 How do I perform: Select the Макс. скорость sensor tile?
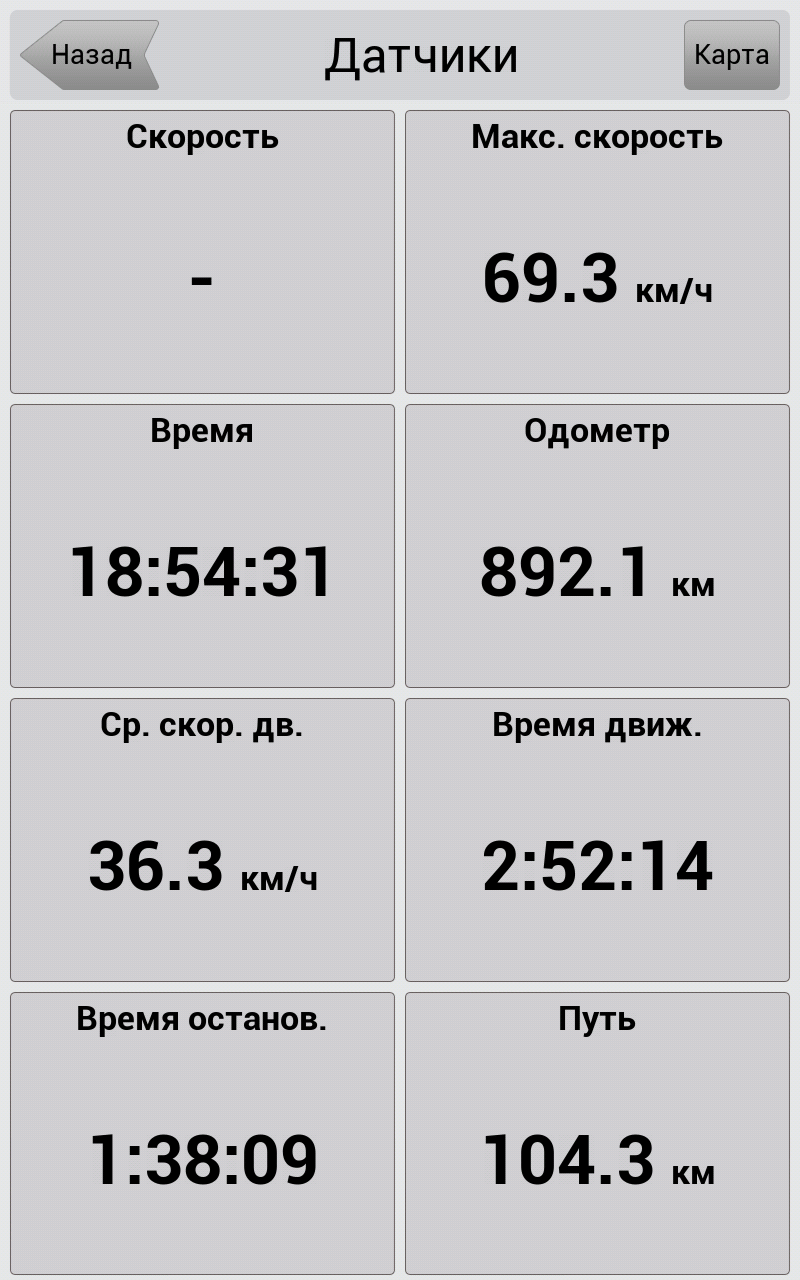(x=597, y=252)
